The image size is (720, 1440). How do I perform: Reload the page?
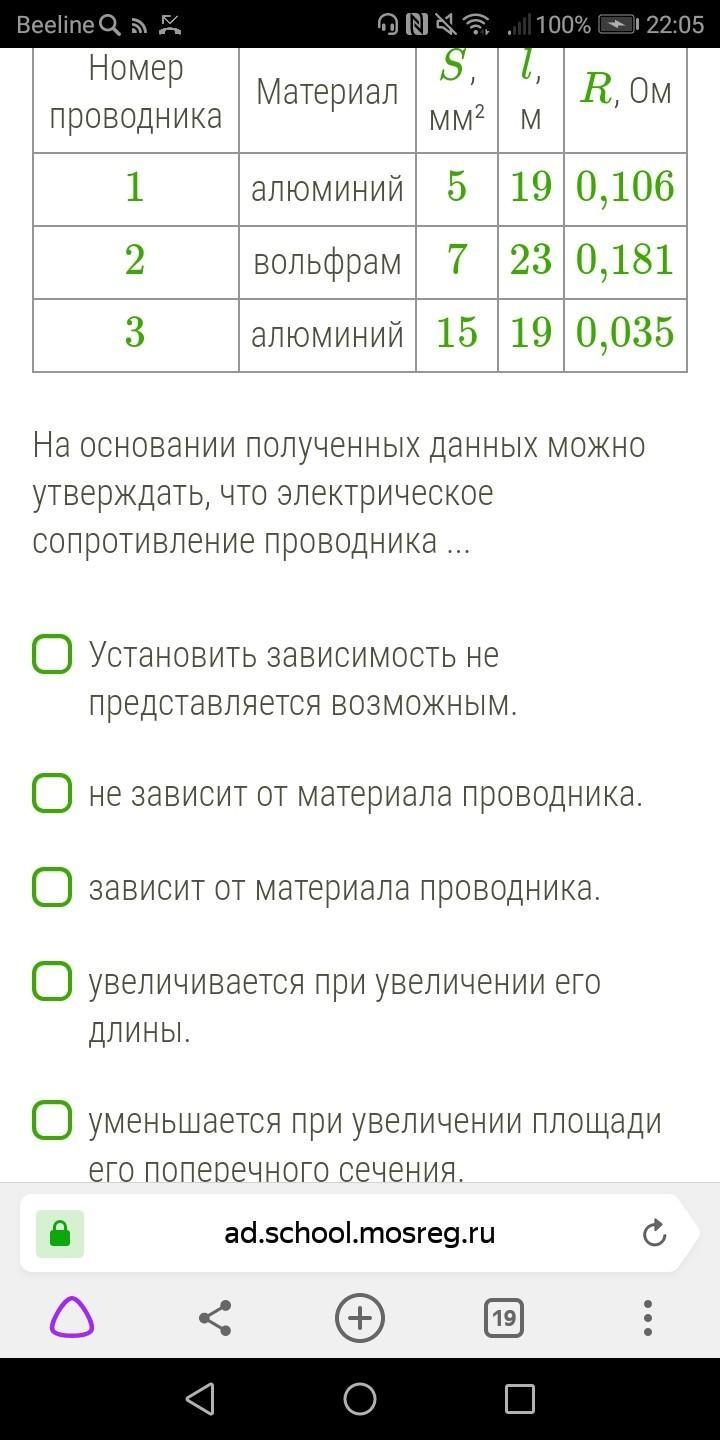[654, 1233]
